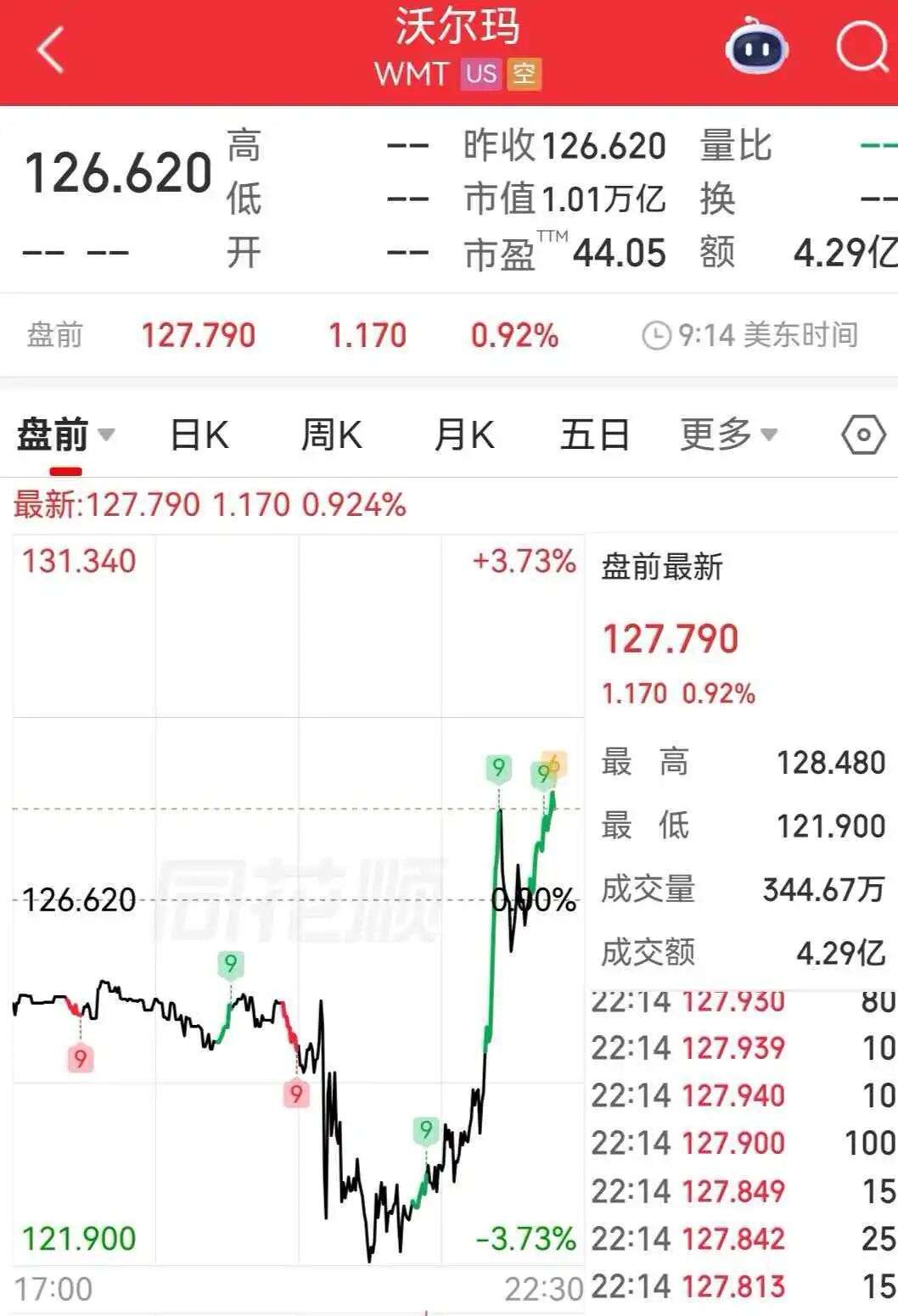Open the robot assistant icon
Image resolution: width=898 pixels, height=1316 pixels.
click(756, 48)
